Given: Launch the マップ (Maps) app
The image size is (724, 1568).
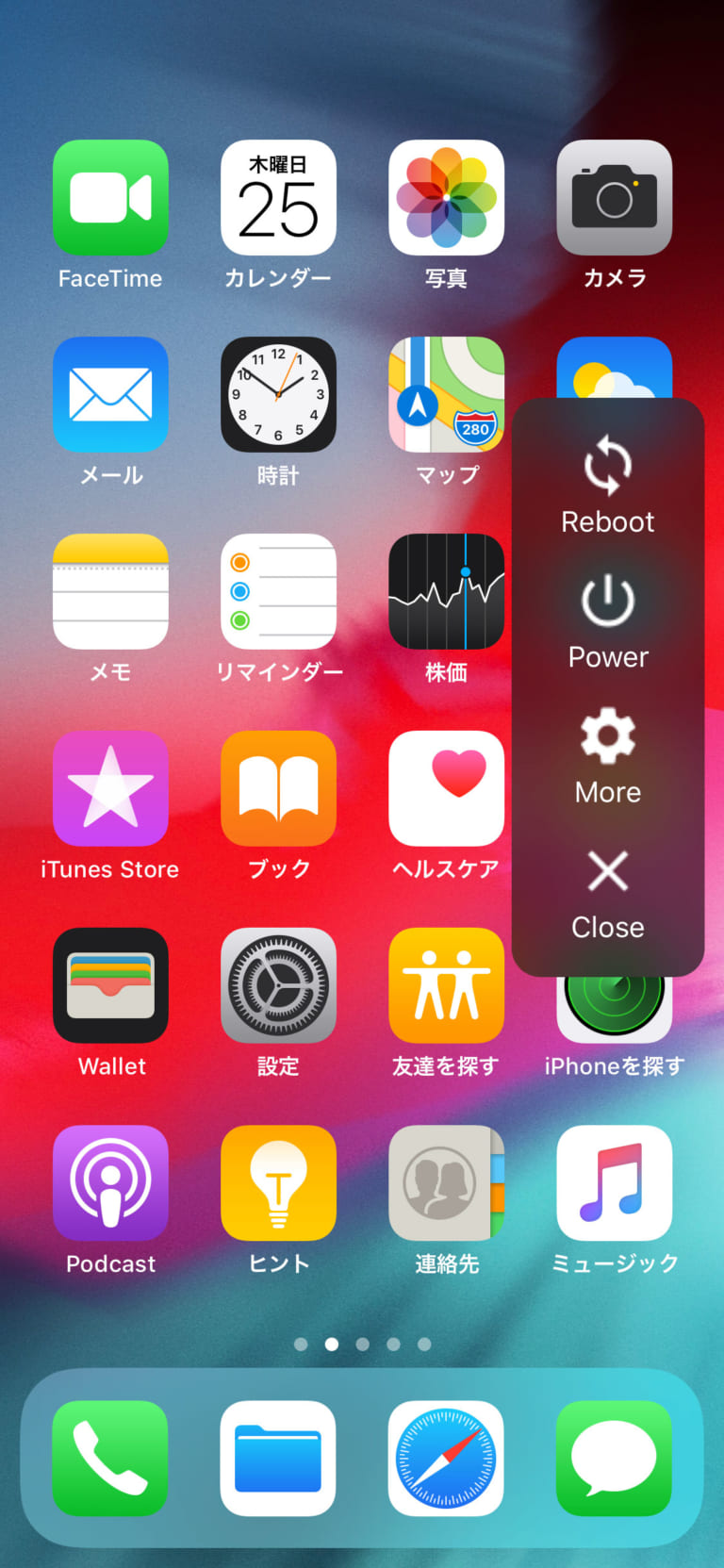Looking at the screenshot, I should (x=446, y=394).
